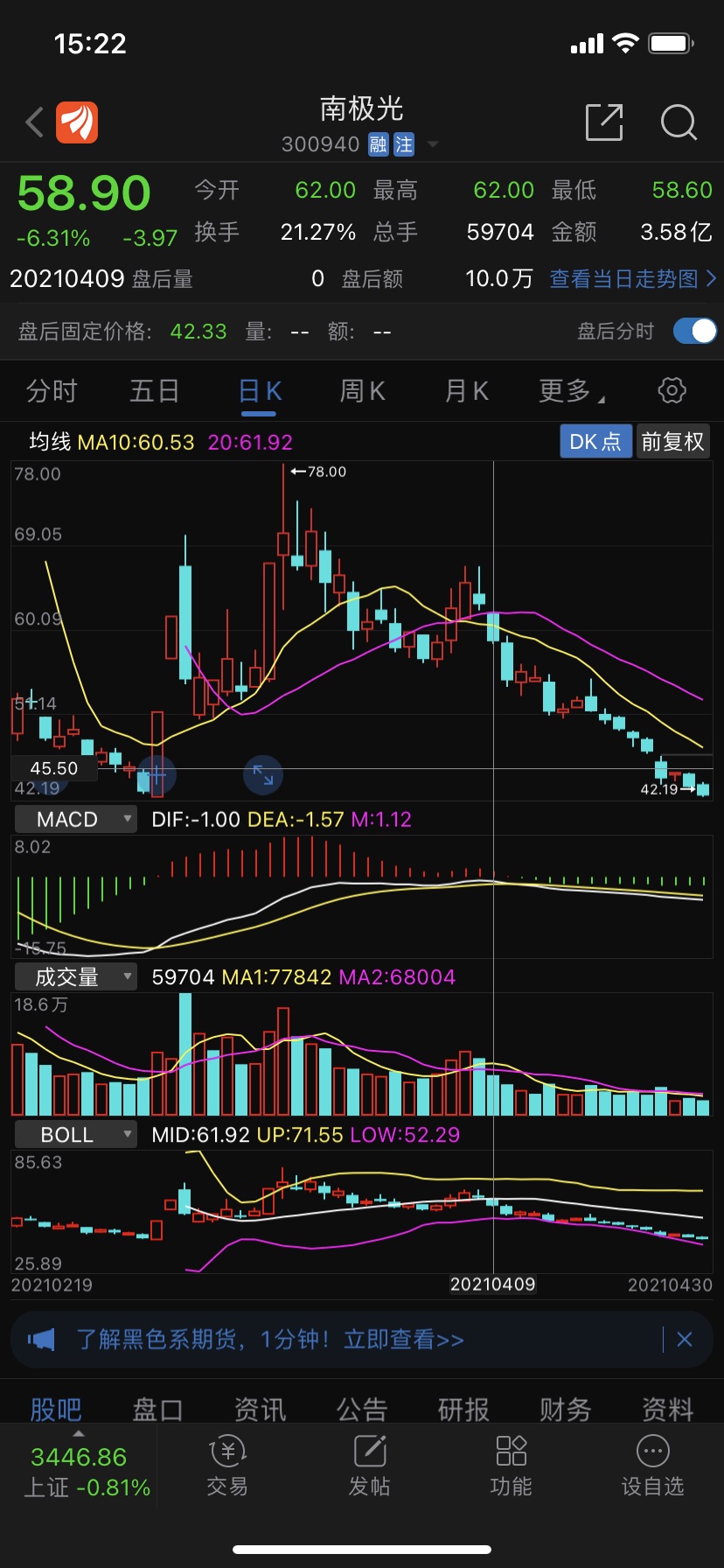Switch to the 周K weekly chart tab

(361, 391)
